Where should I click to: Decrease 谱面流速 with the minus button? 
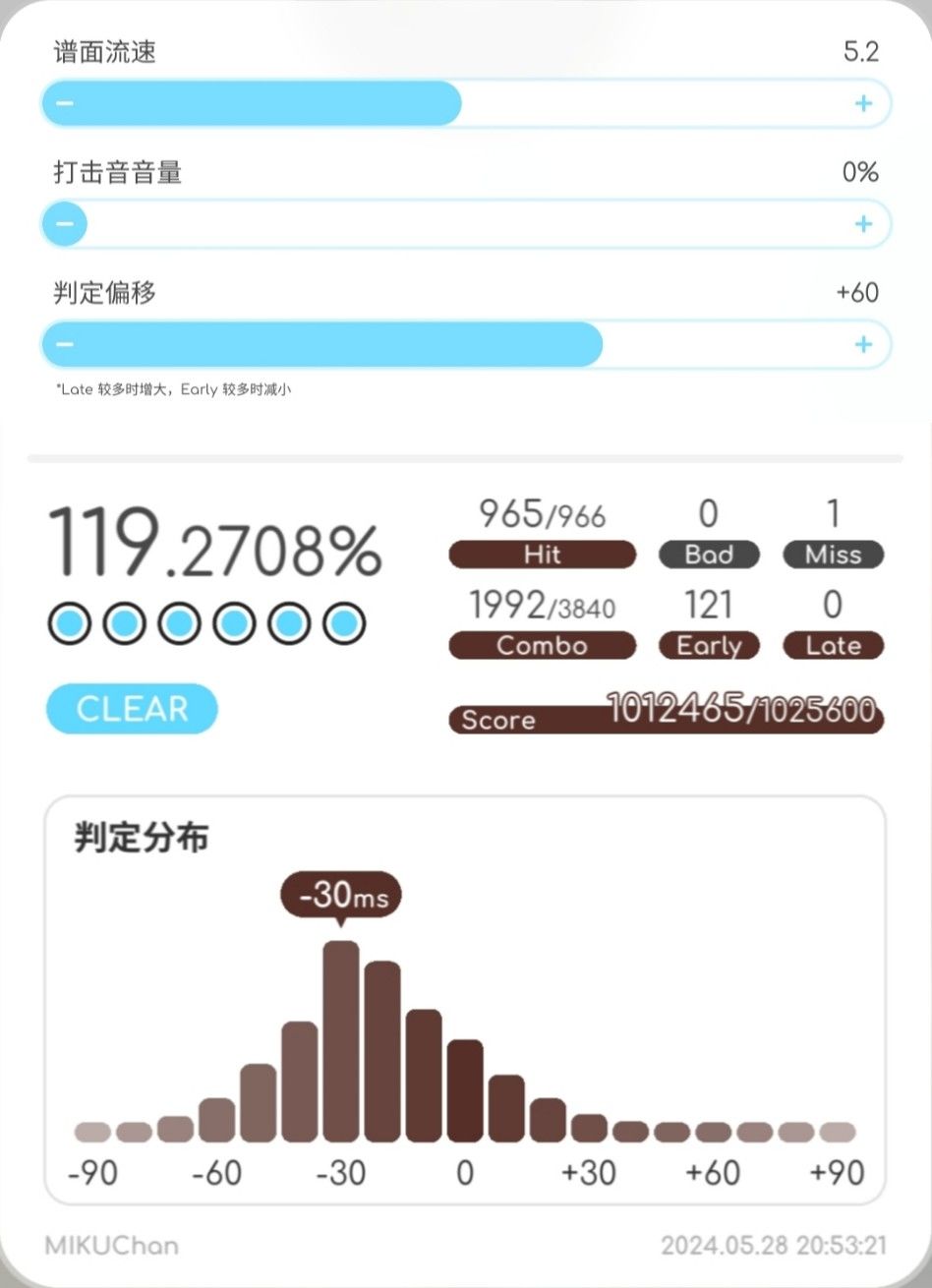(64, 102)
